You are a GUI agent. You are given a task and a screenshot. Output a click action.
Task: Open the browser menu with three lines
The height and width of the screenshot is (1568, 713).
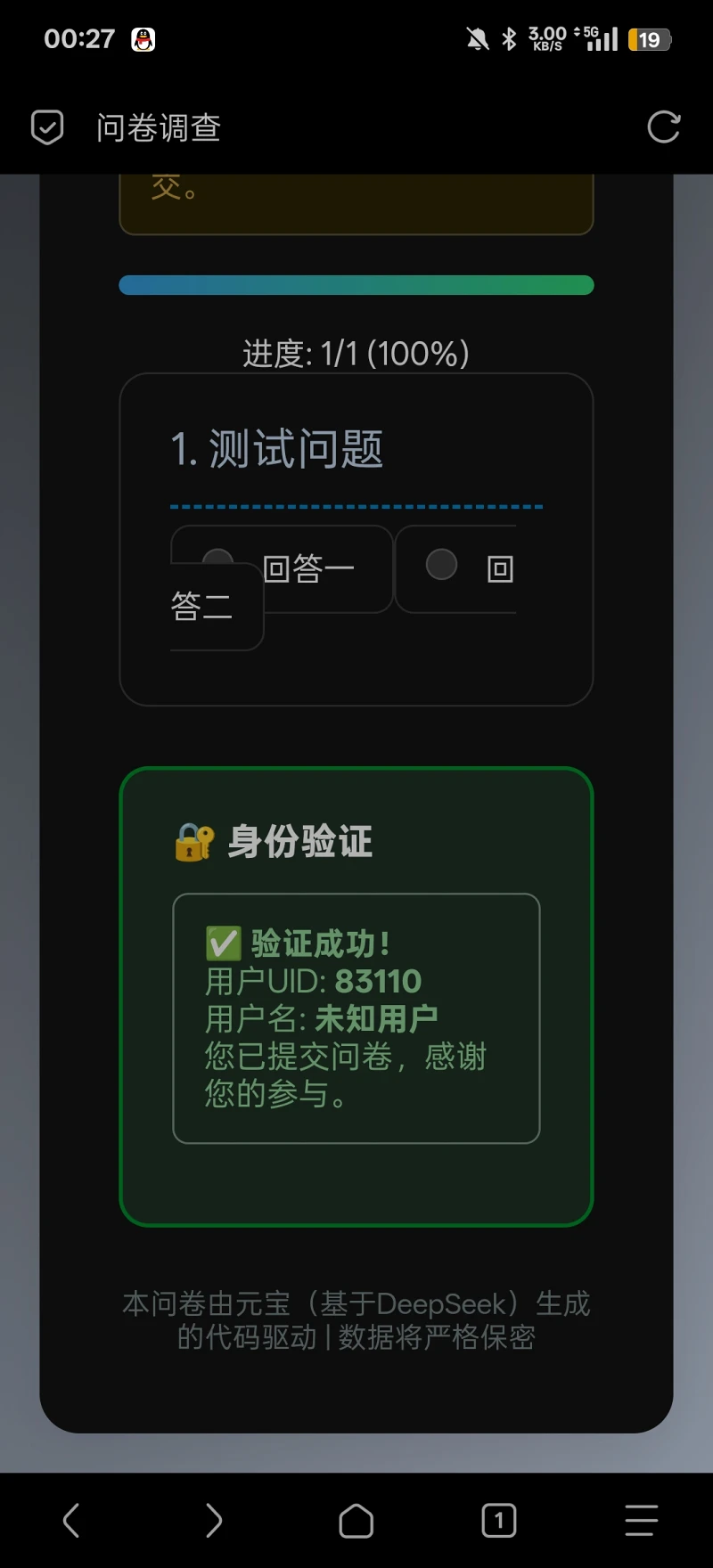642,1520
